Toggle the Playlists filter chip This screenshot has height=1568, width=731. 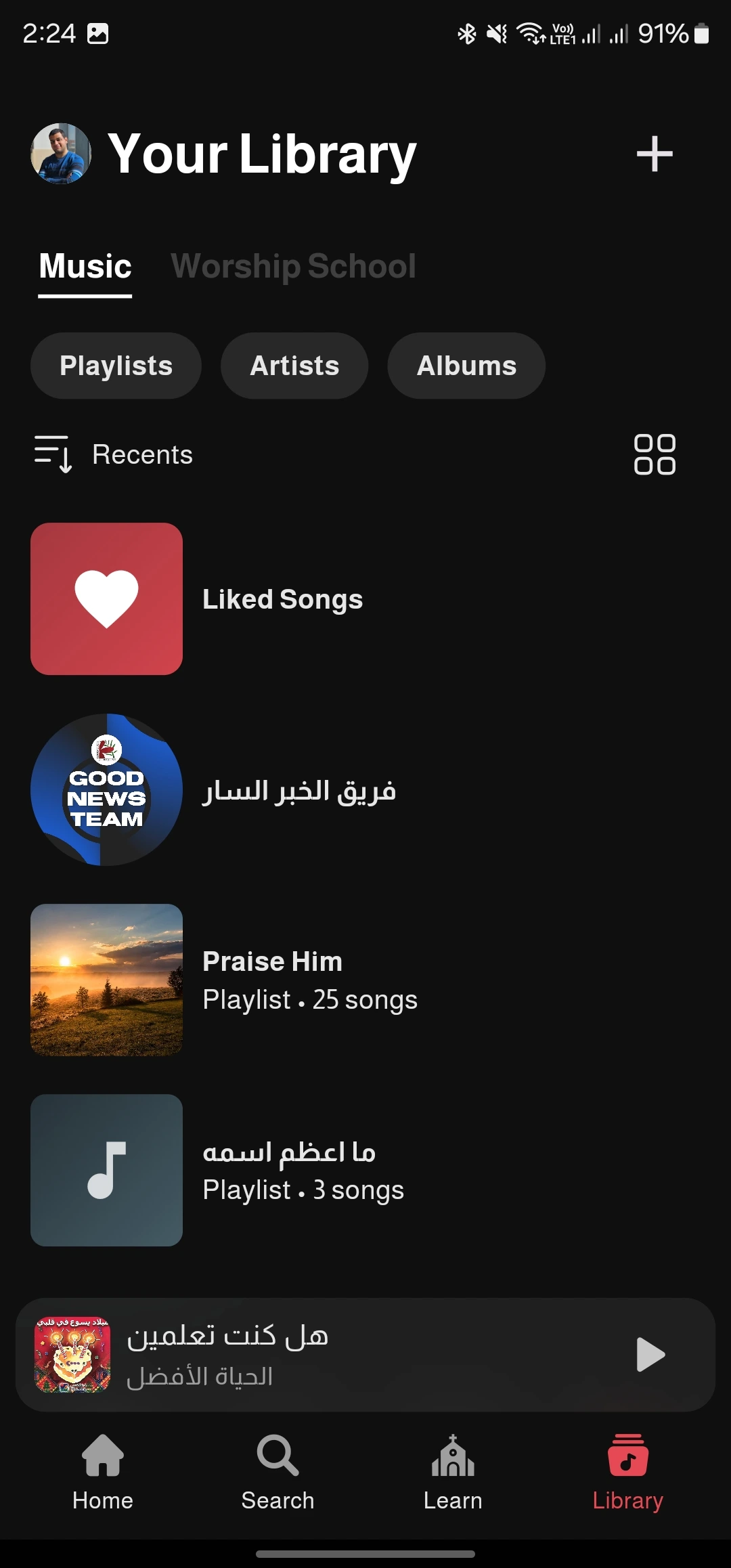coord(115,366)
